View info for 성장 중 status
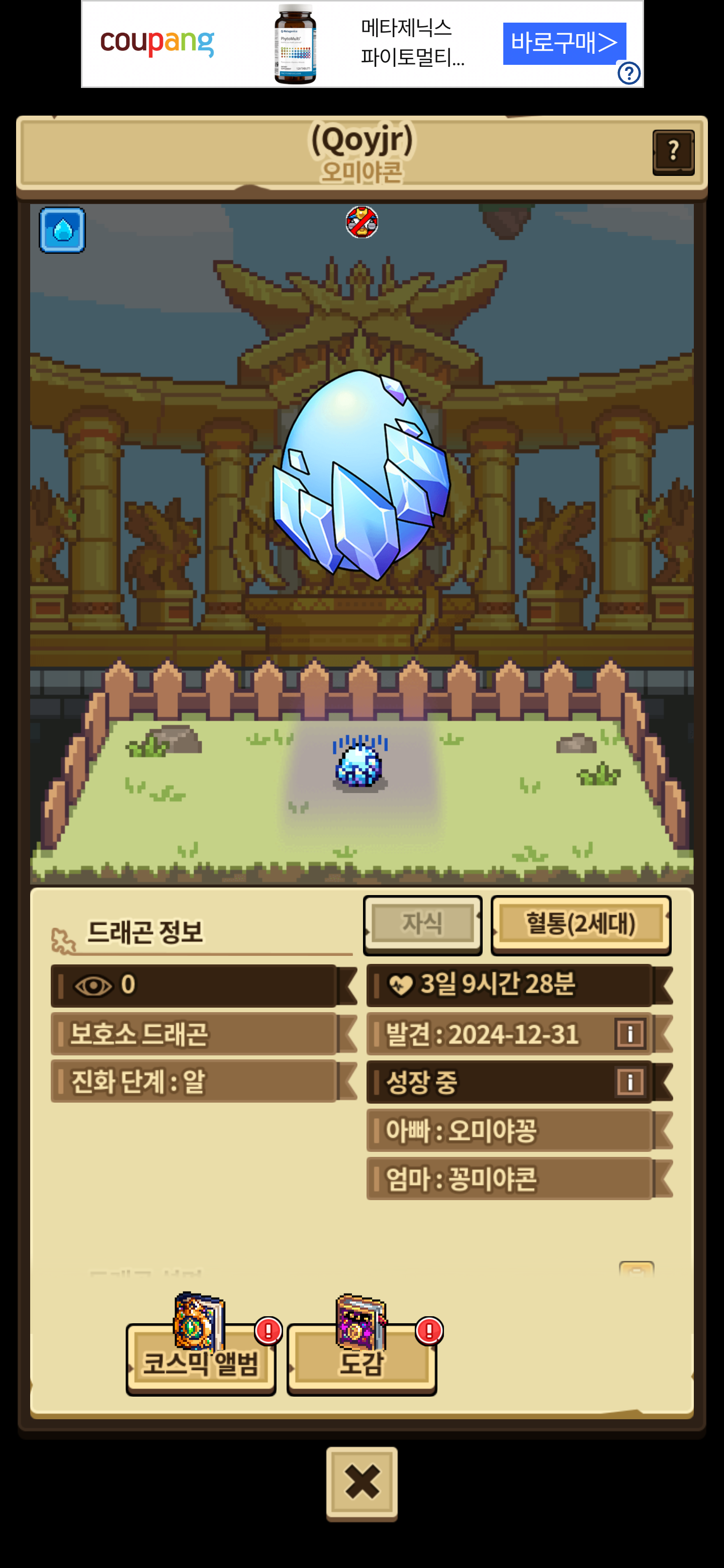724x1568 pixels. pyautogui.click(x=629, y=1082)
